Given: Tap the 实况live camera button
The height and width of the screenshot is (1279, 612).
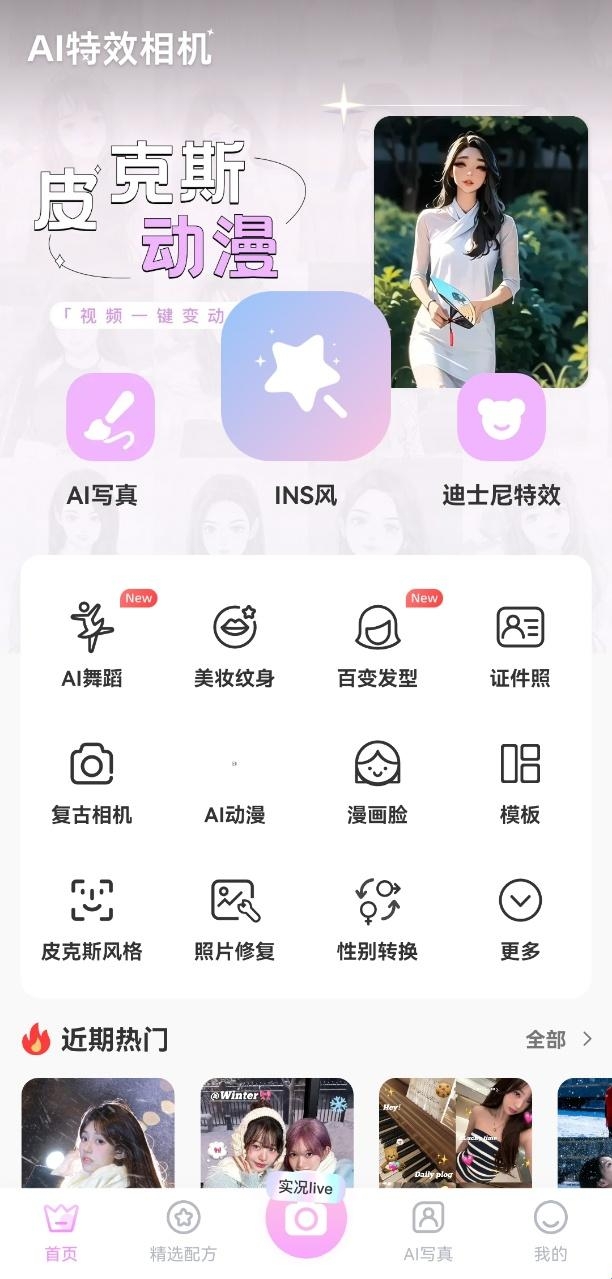Looking at the screenshot, I should point(306,1218).
